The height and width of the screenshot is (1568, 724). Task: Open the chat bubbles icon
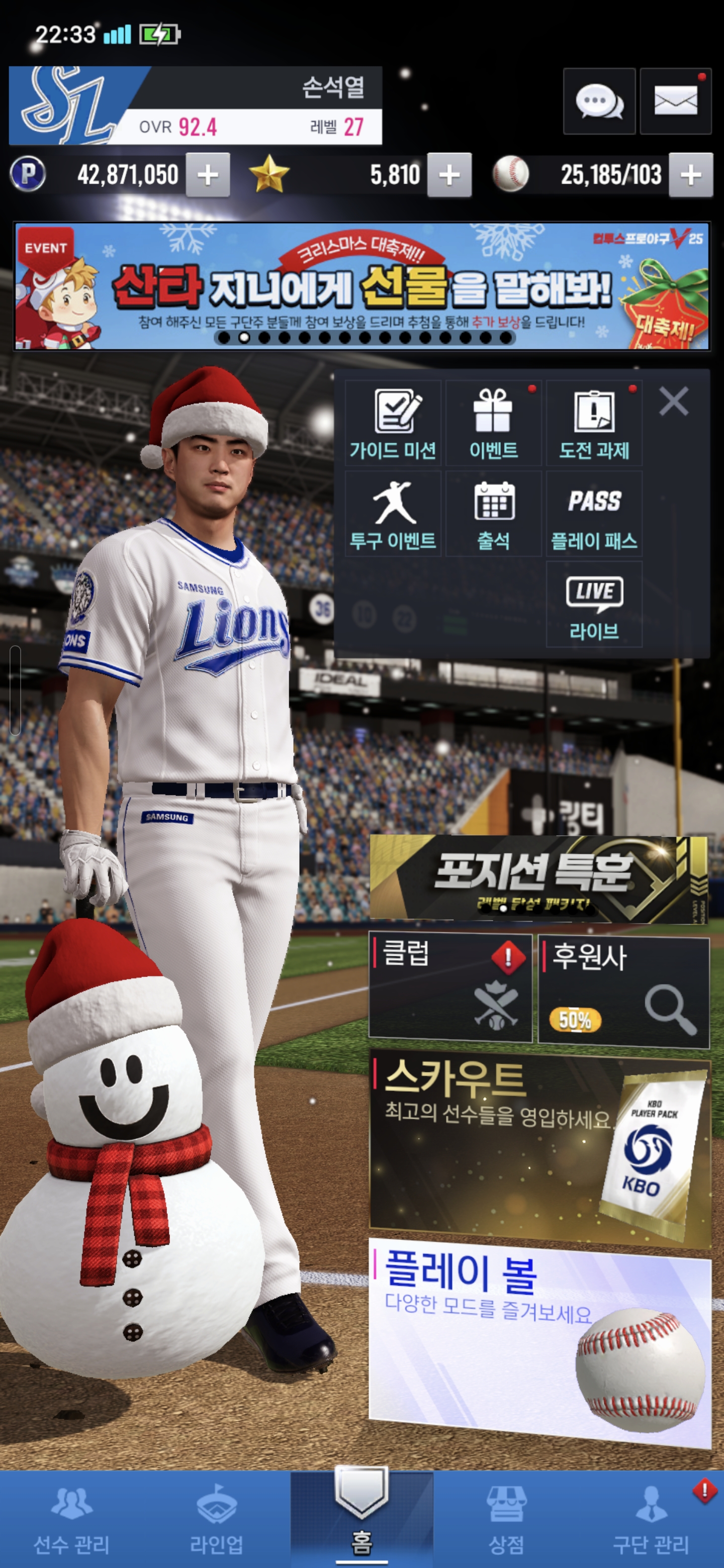[x=599, y=101]
